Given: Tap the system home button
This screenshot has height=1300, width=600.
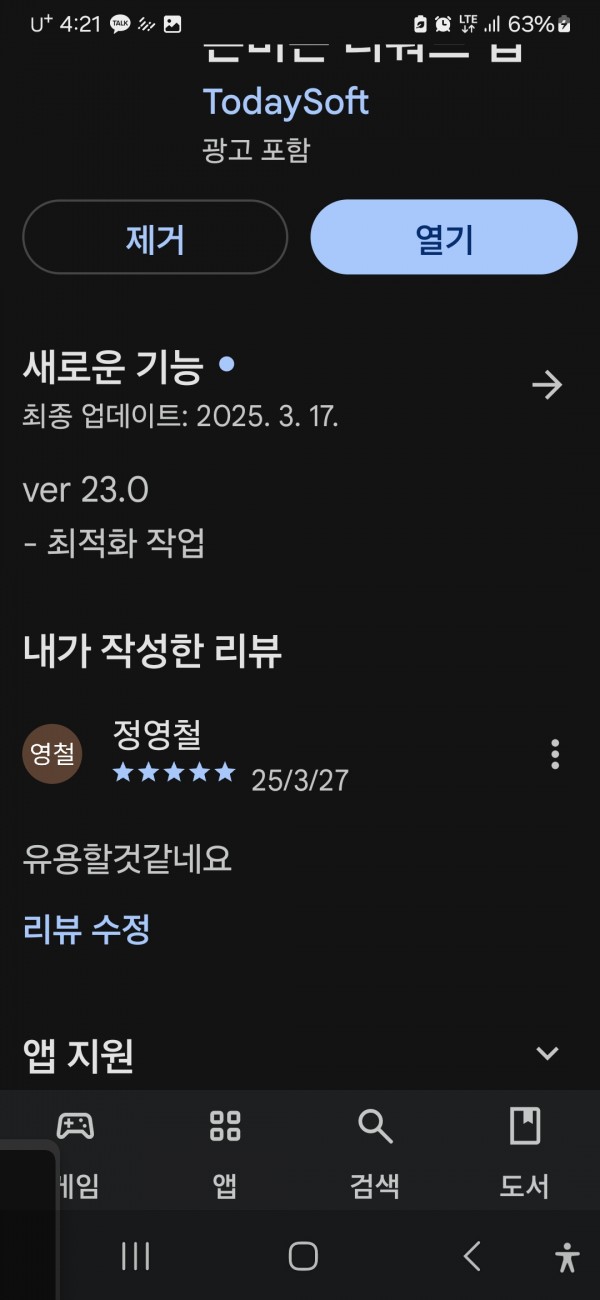Looking at the screenshot, I should pyautogui.click(x=303, y=1256).
